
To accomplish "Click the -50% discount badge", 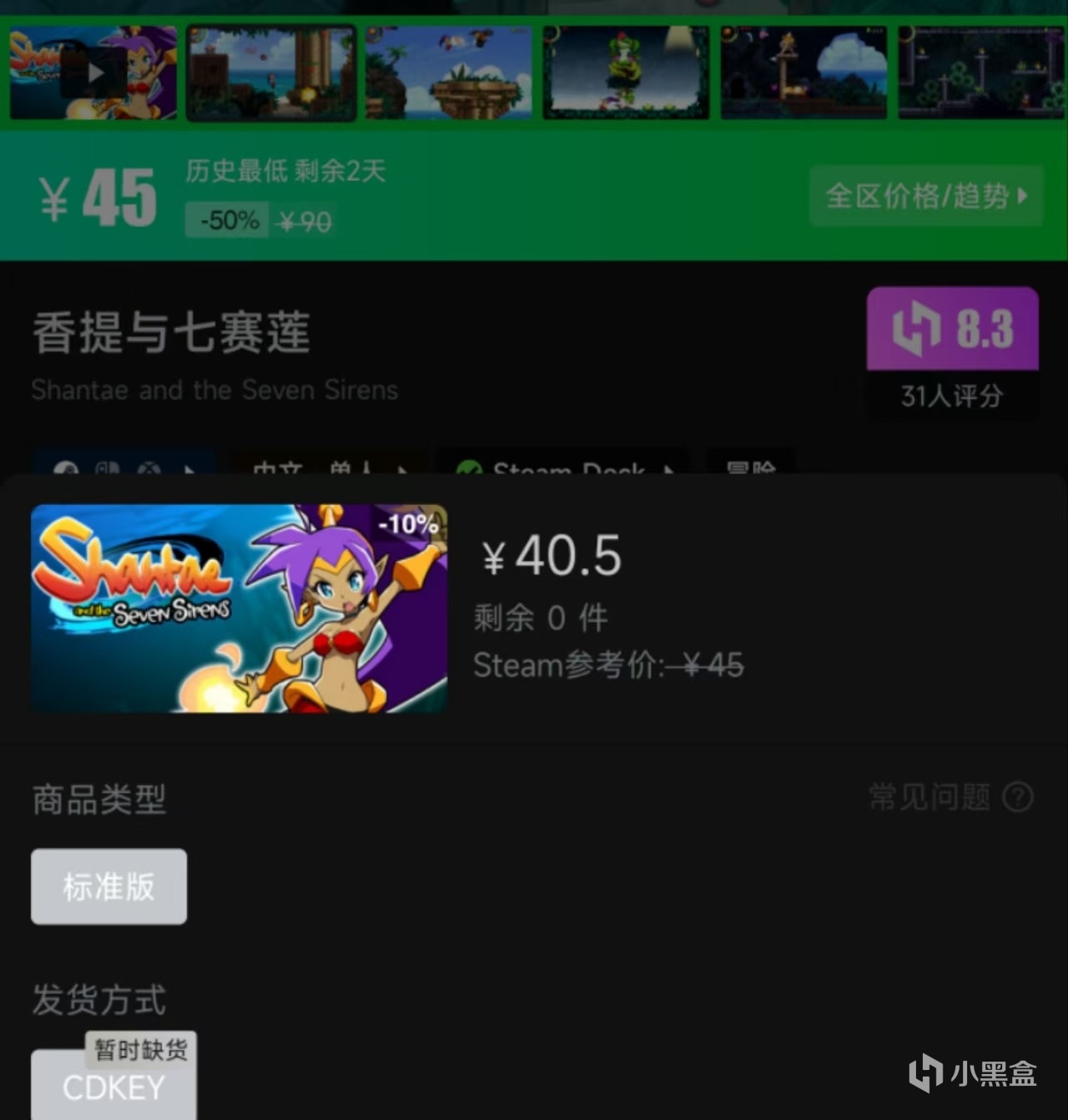I will pos(226,219).
